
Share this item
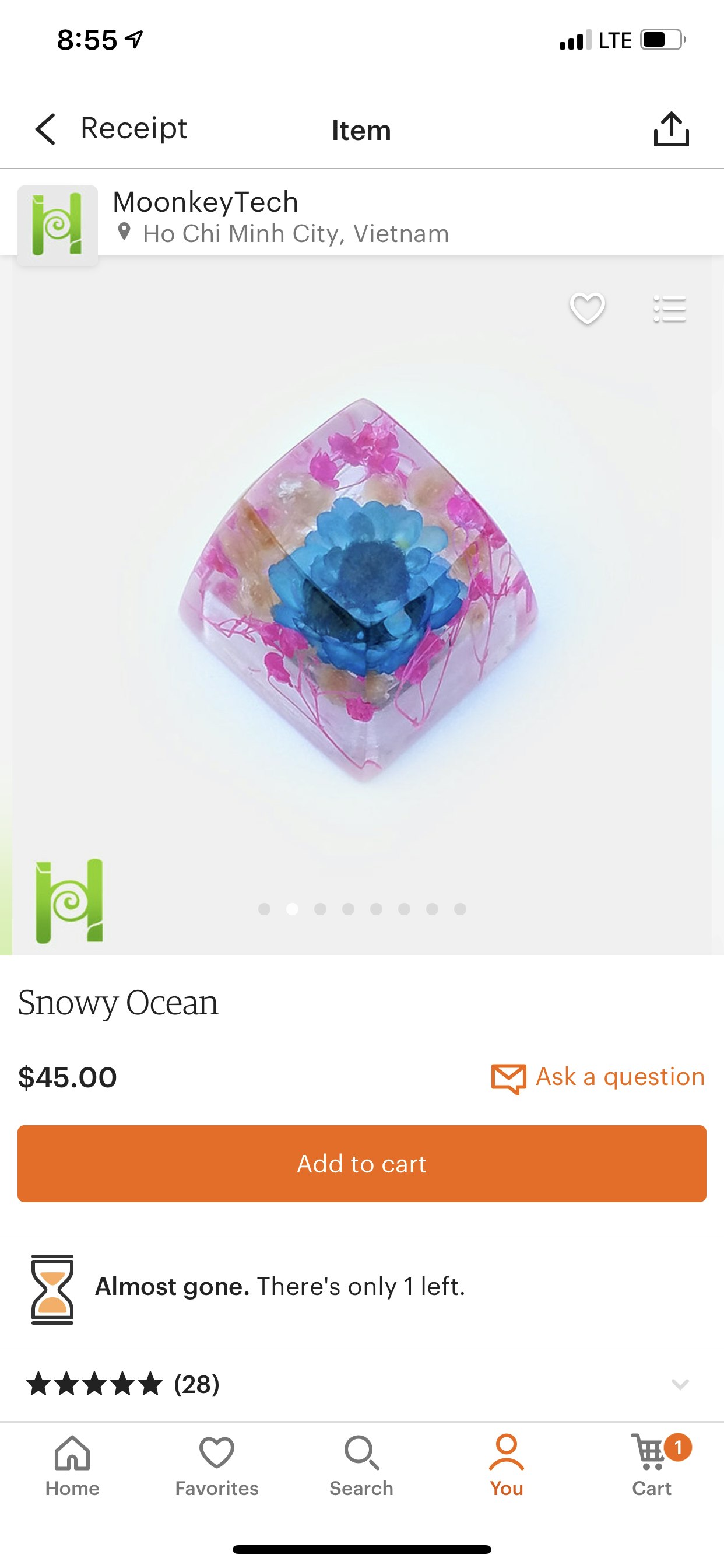click(671, 129)
